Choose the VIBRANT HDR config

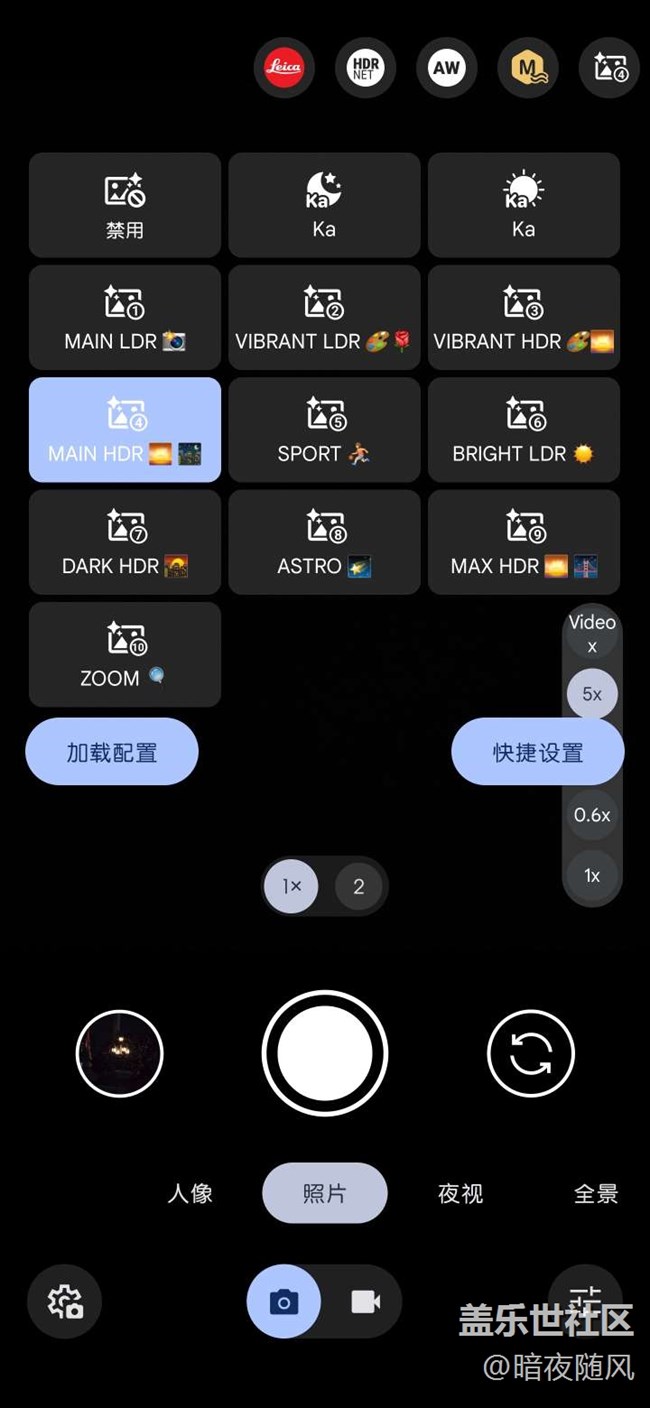coord(524,317)
